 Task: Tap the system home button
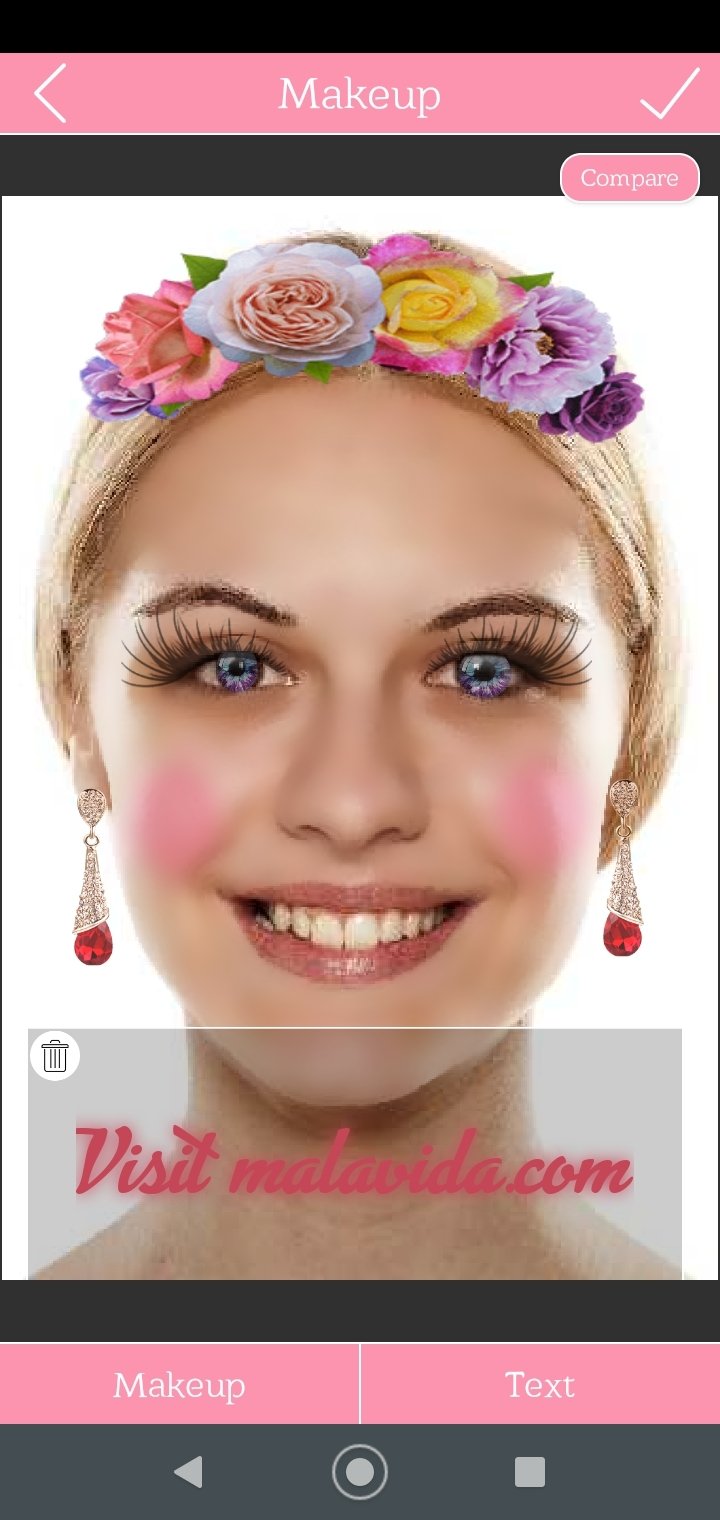360,1471
